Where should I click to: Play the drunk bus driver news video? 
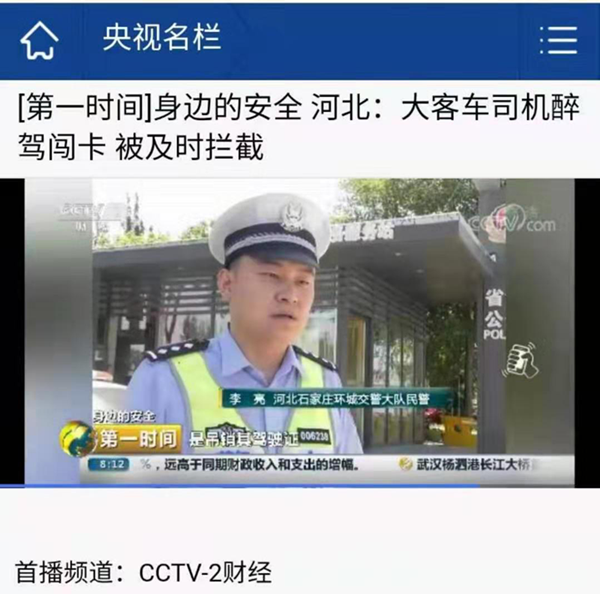click(300, 330)
